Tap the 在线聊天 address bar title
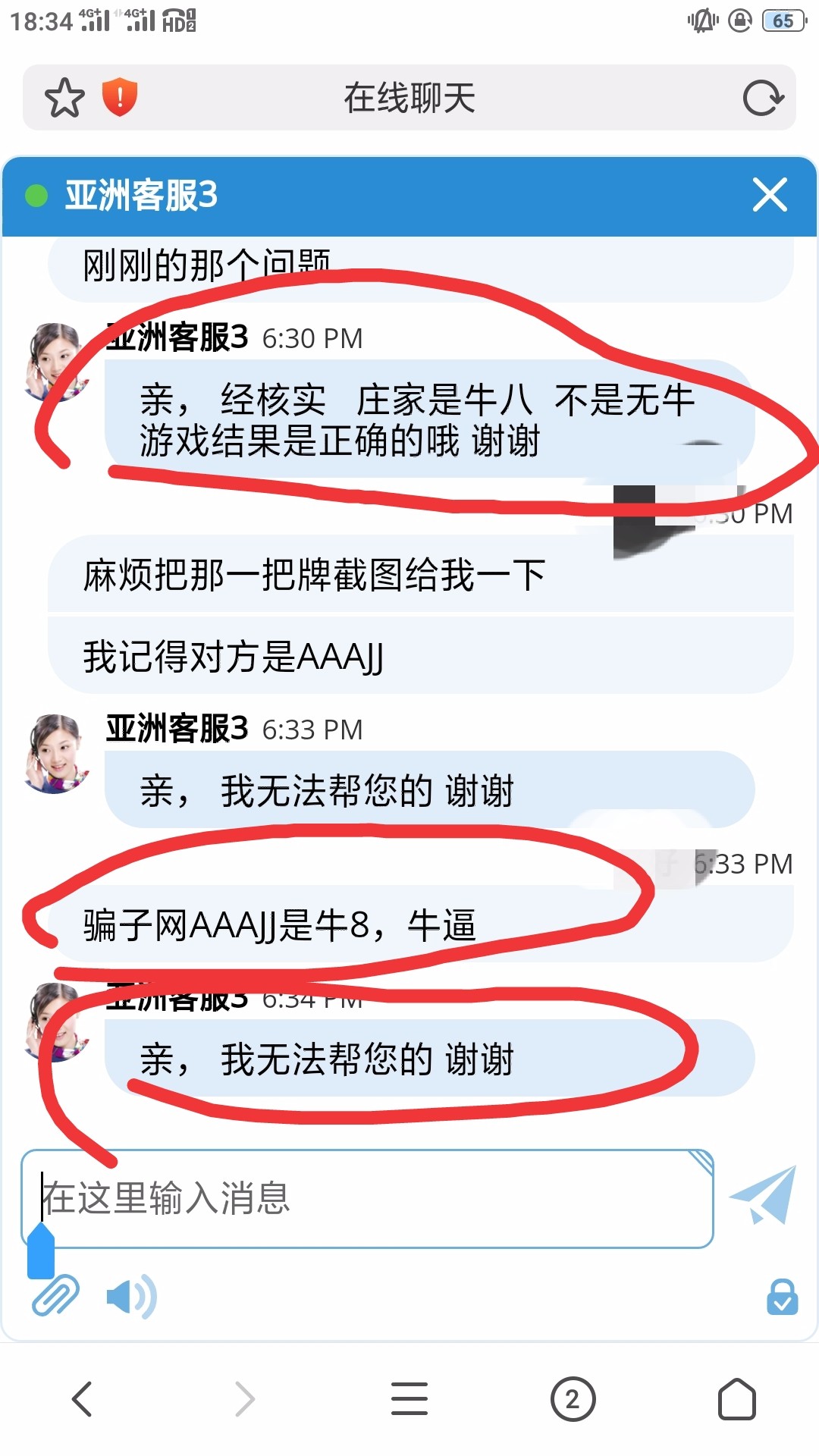This screenshot has height=1456, width=819. click(x=409, y=98)
